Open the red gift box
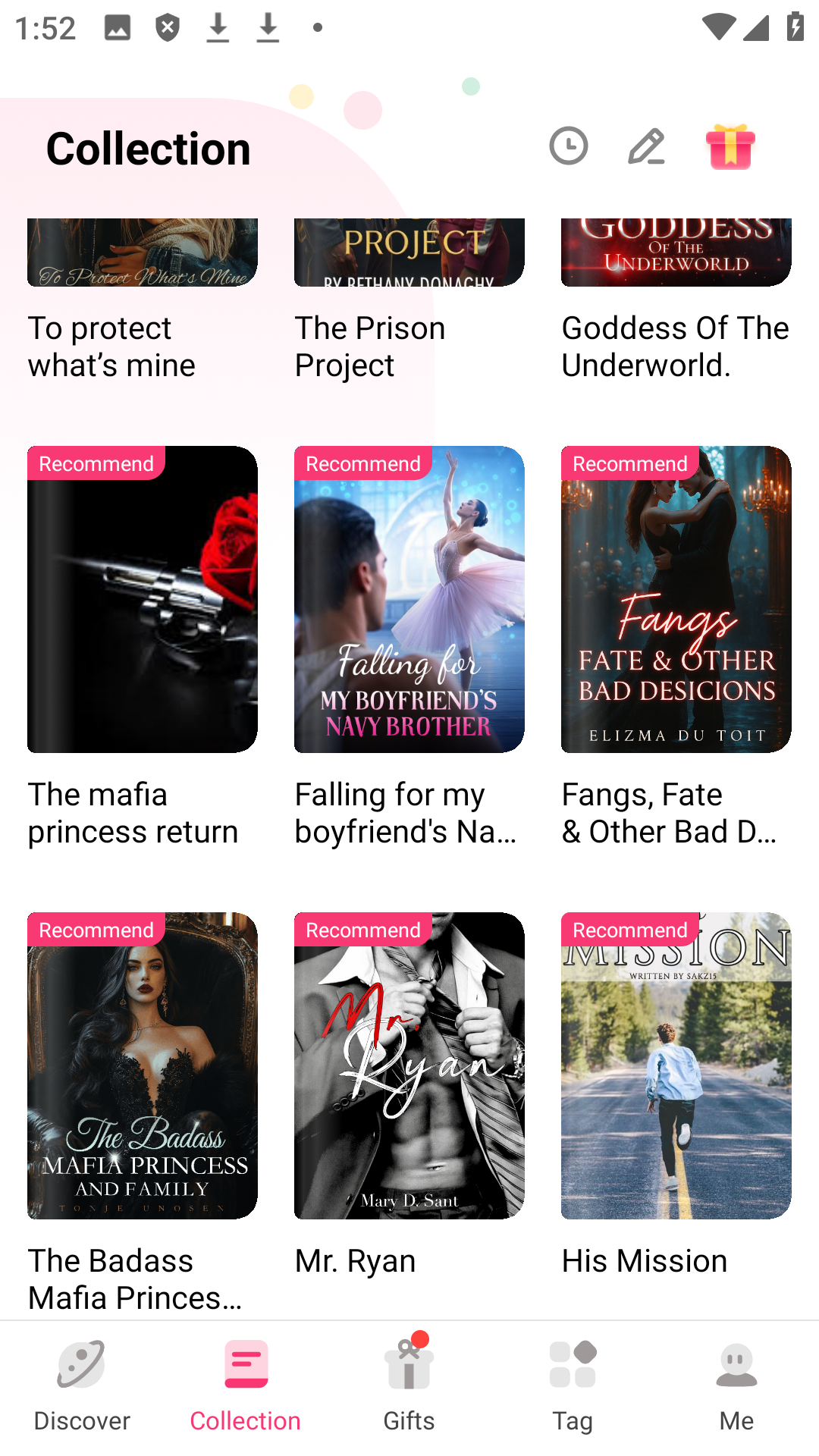This screenshot has width=819, height=1456. click(730, 146)
